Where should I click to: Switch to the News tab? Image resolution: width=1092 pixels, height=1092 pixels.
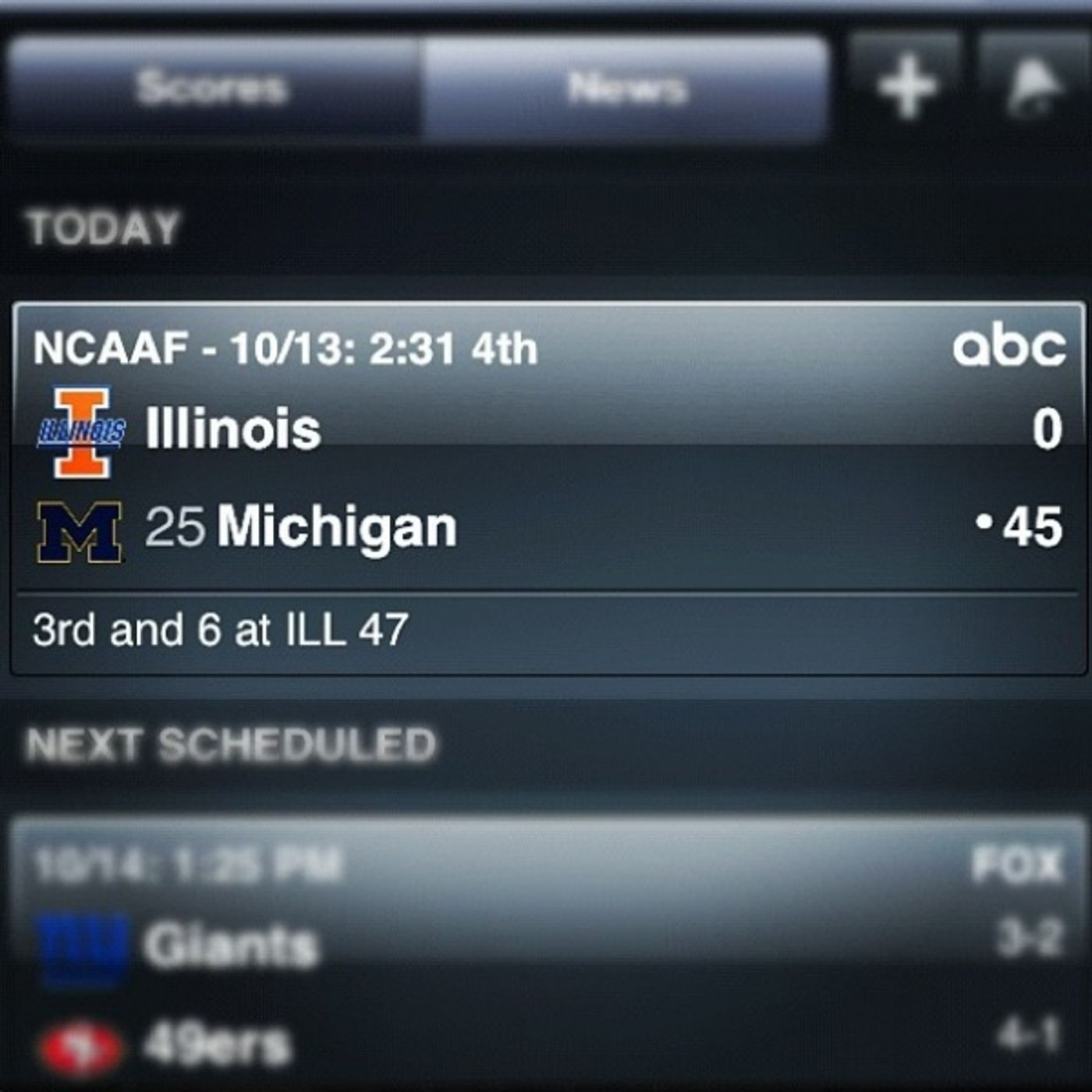(626, 87)
